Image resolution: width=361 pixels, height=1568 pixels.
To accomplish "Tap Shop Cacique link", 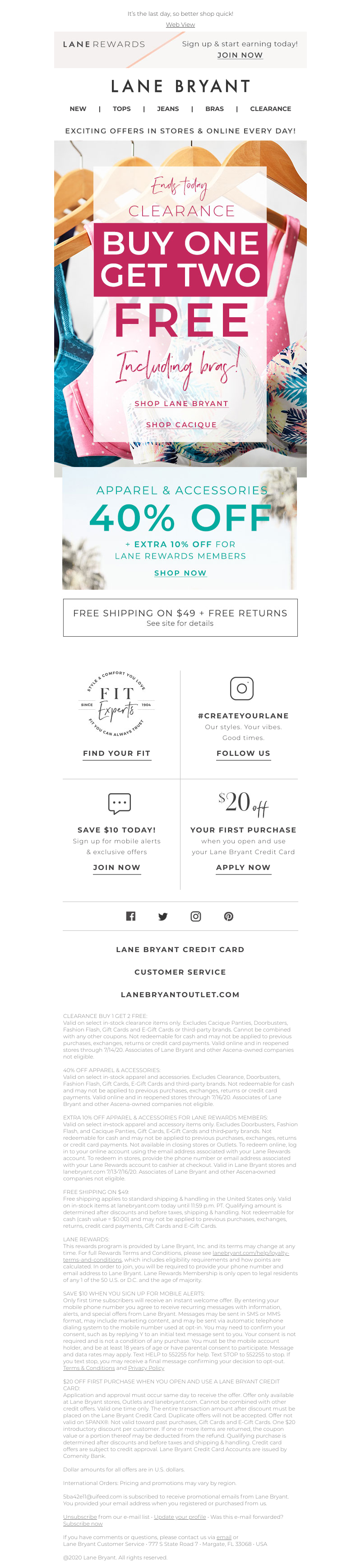I will point(181,424).
